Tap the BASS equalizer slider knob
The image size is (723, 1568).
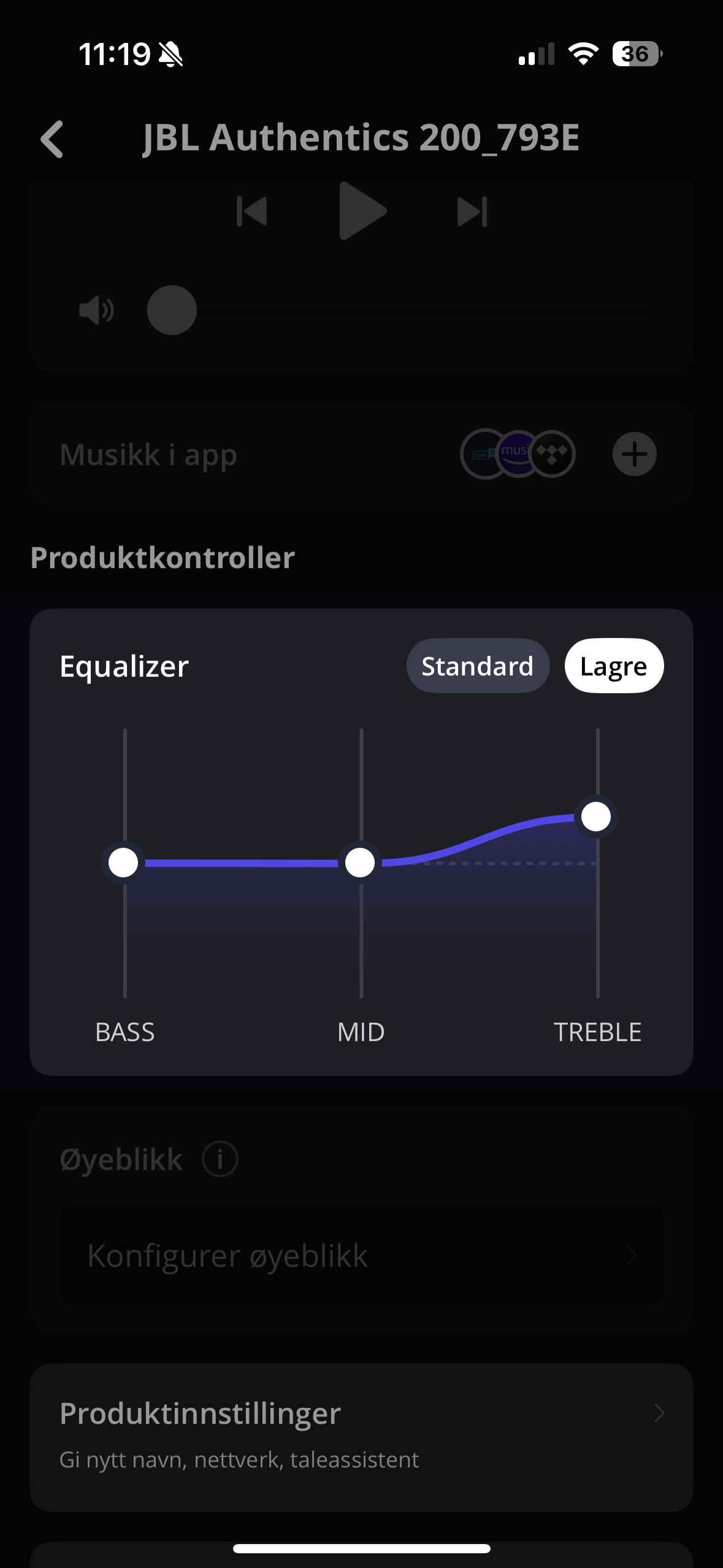pos(124,863)
